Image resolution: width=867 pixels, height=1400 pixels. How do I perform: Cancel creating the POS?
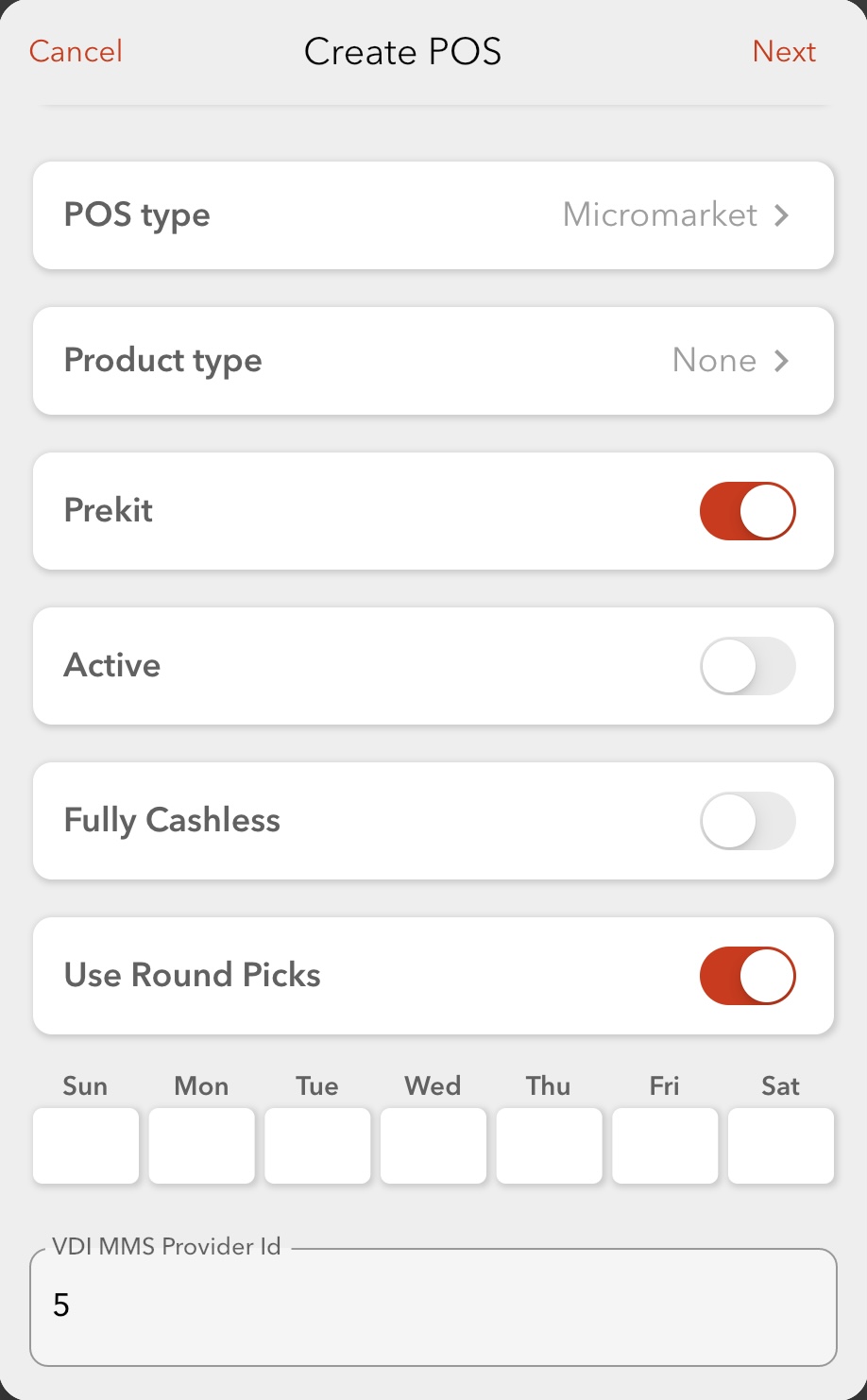pos(75,52)
